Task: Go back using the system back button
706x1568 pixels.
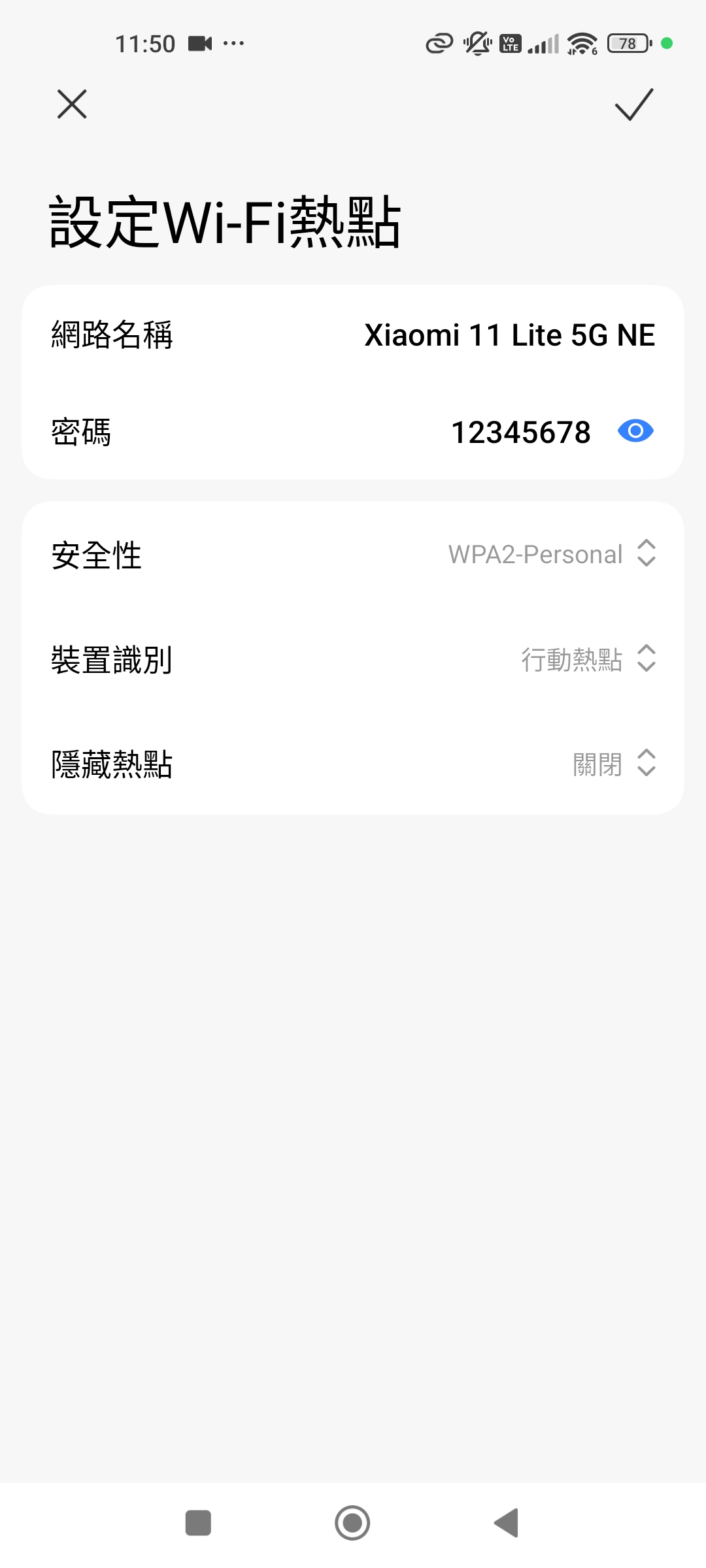Action: 507,1523
